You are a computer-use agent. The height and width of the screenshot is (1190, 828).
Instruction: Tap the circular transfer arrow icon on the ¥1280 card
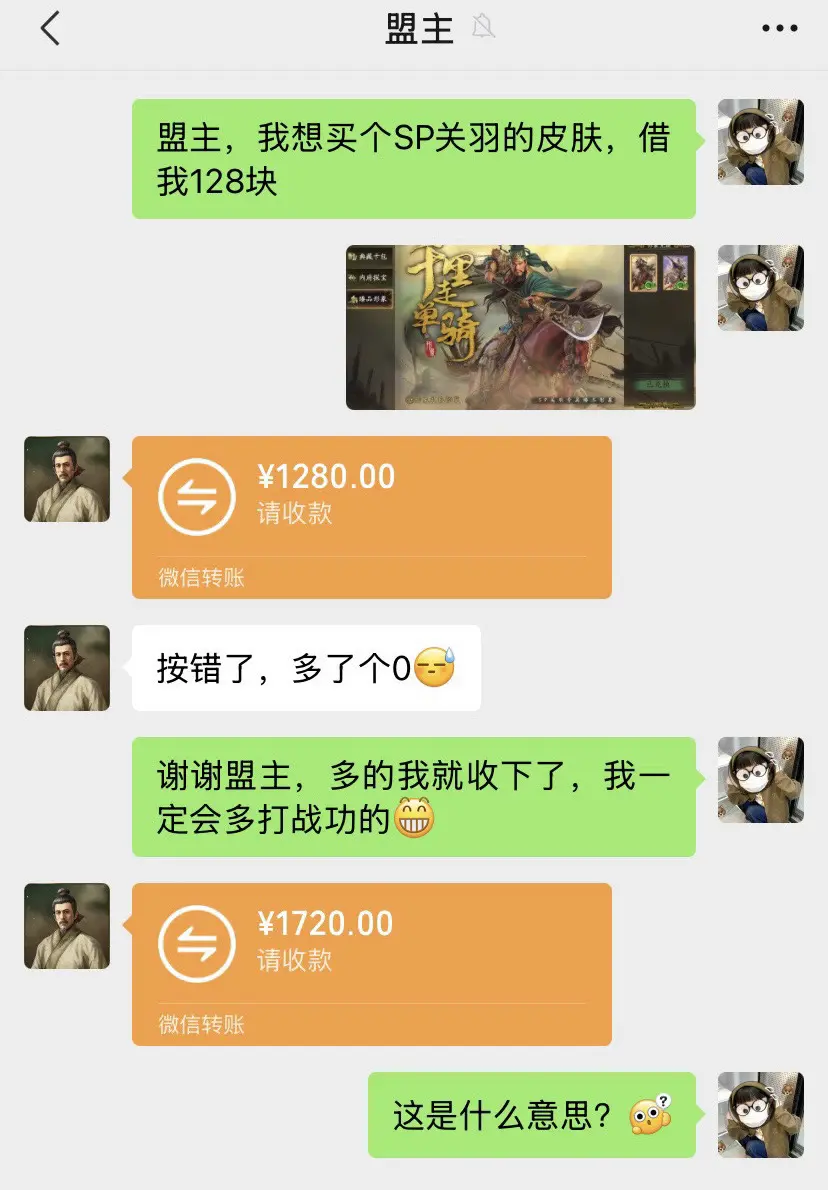196,495
